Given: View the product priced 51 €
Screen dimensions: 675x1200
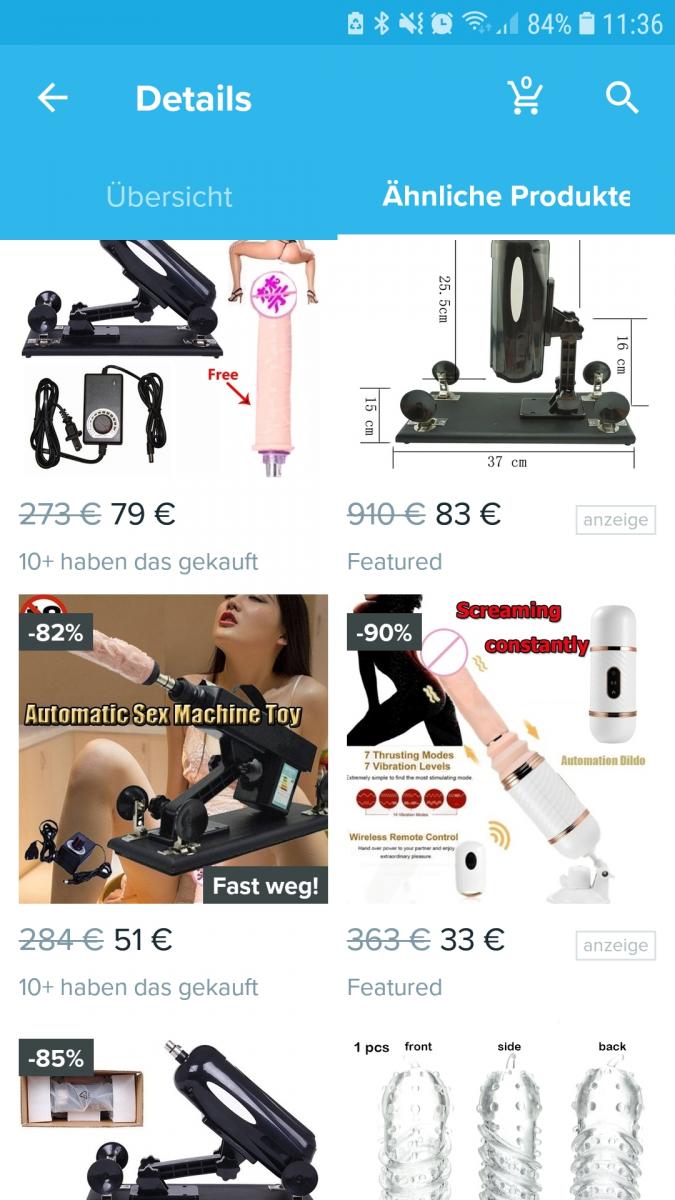Looking at the screenshot, I should coord(173,750).
